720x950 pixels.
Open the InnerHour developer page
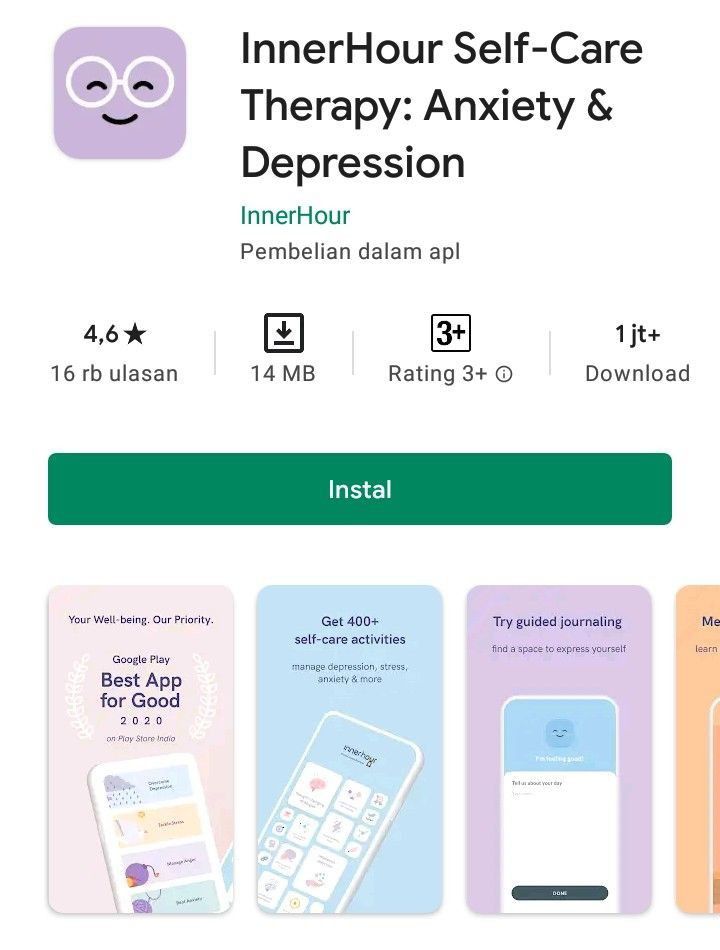click(x=295, y=215)
